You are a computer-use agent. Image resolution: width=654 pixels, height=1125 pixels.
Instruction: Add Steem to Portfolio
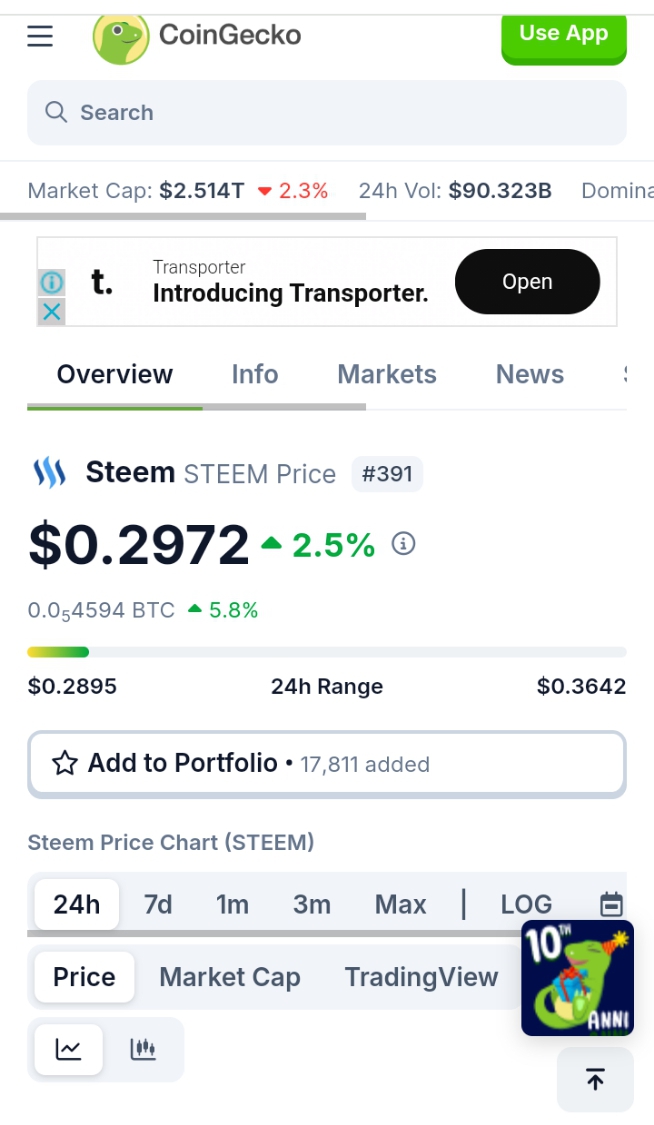(x=326, y=764)
